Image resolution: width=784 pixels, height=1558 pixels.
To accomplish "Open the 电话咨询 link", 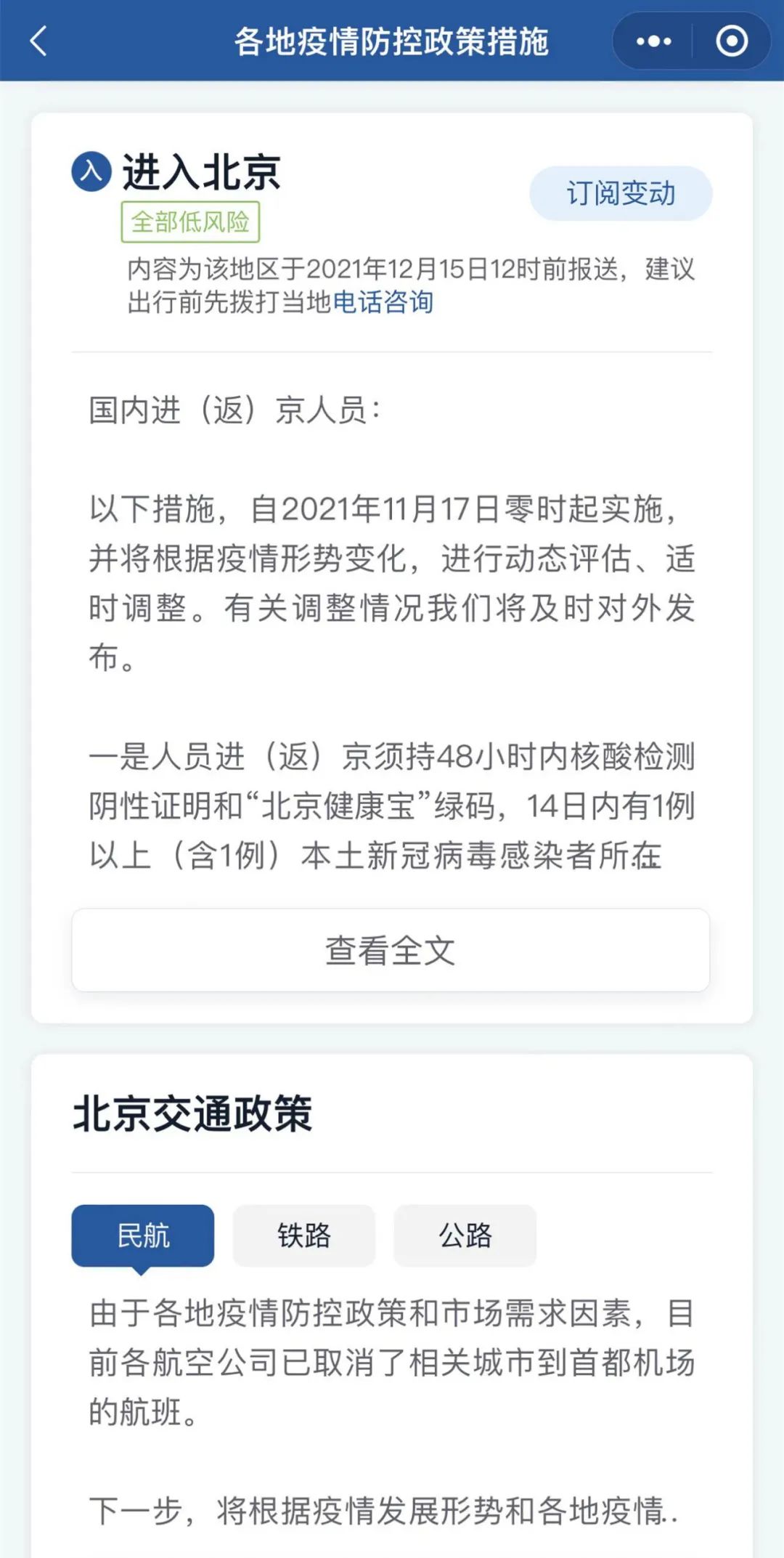I will tap(383, 301).
